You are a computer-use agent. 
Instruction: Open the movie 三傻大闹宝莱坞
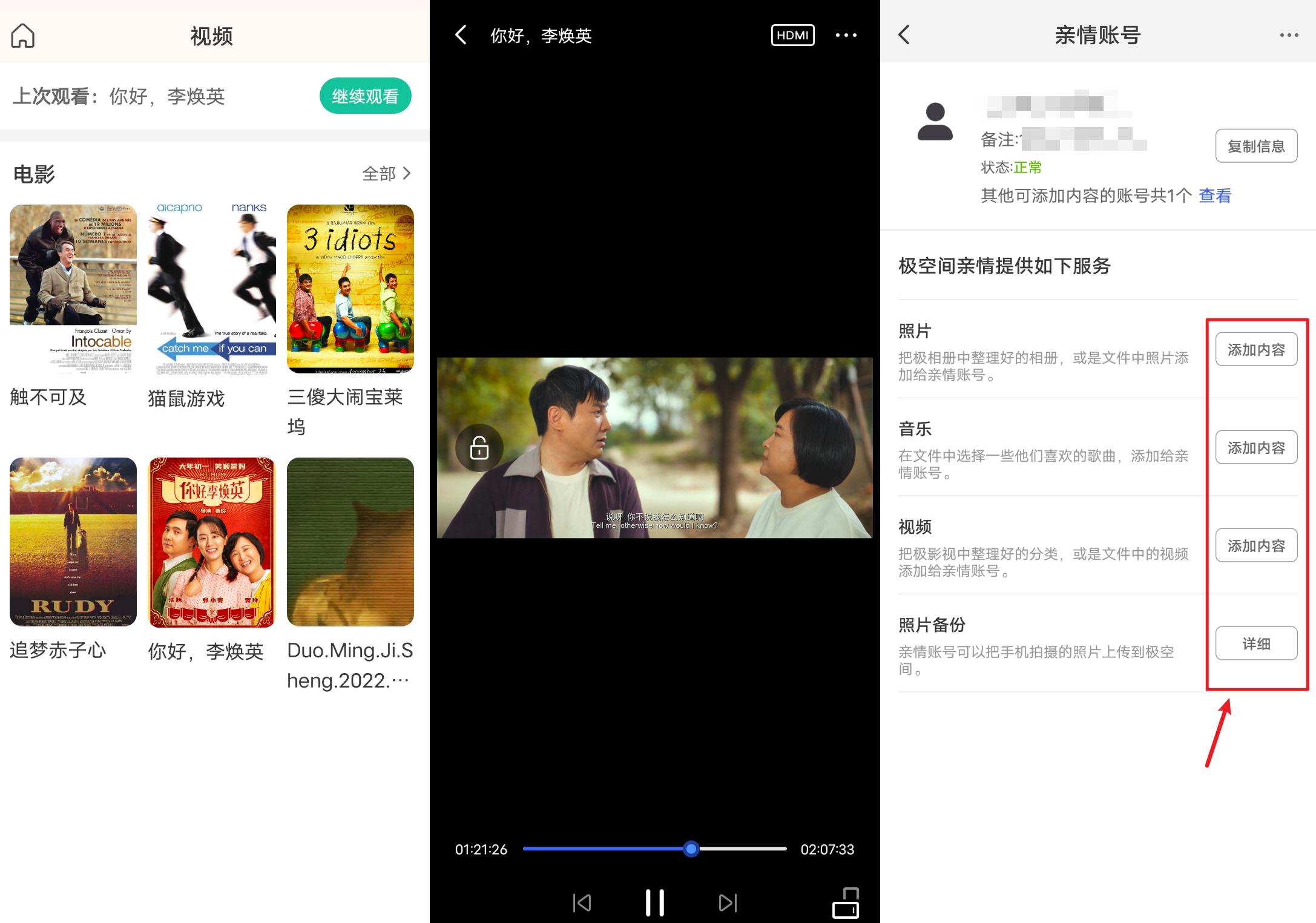point(350,289)
